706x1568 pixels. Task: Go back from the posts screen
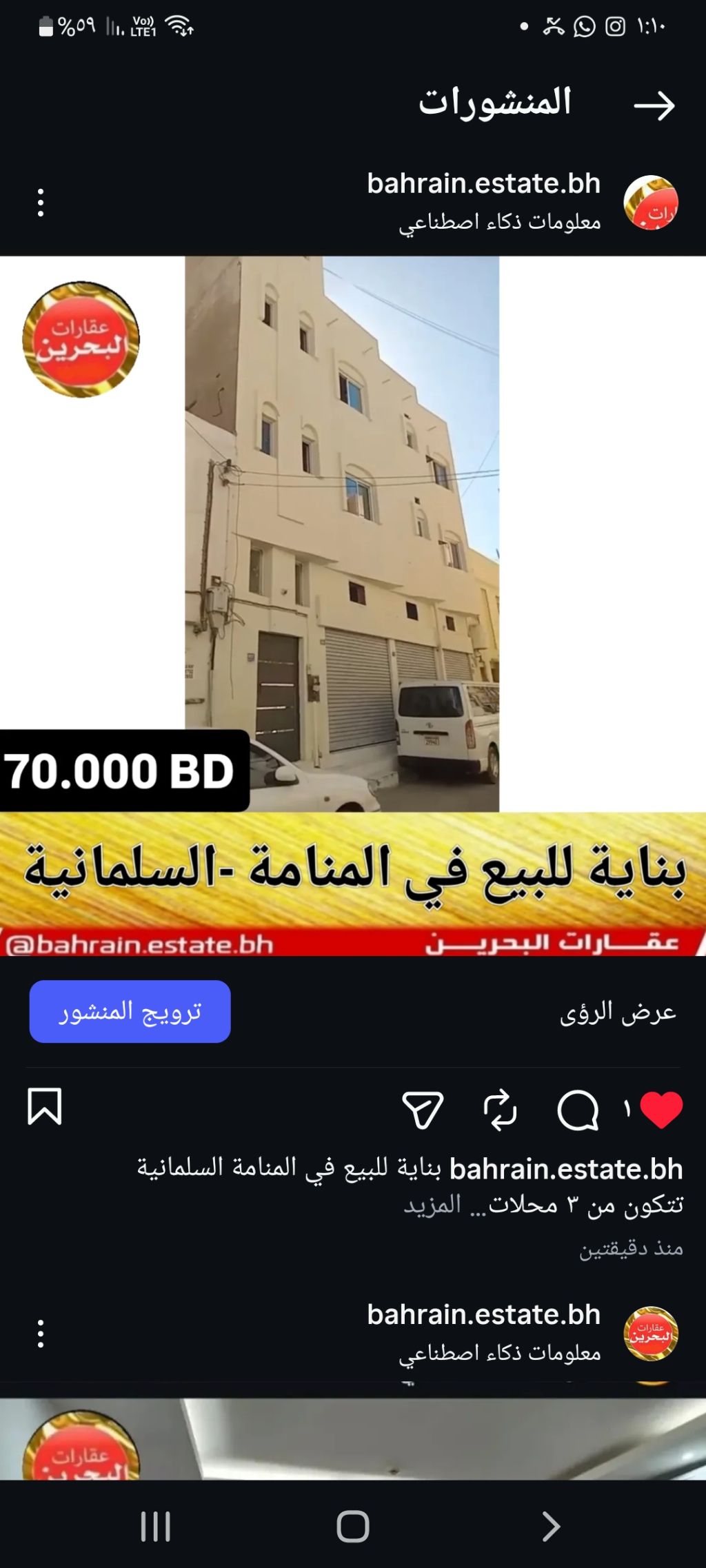click(x=654, y=105)
